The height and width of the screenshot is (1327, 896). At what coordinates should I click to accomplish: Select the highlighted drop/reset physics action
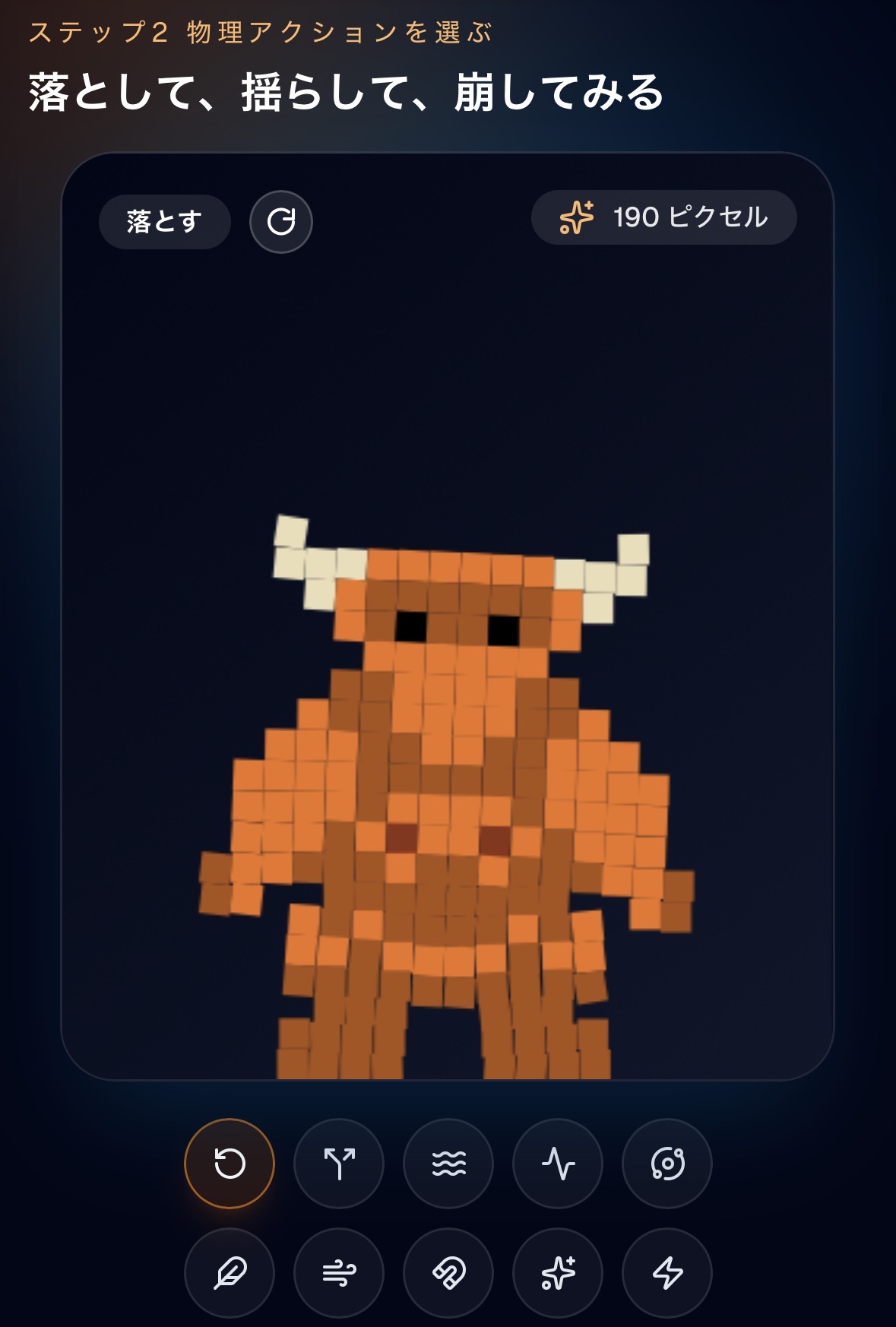coord(230,1164)
